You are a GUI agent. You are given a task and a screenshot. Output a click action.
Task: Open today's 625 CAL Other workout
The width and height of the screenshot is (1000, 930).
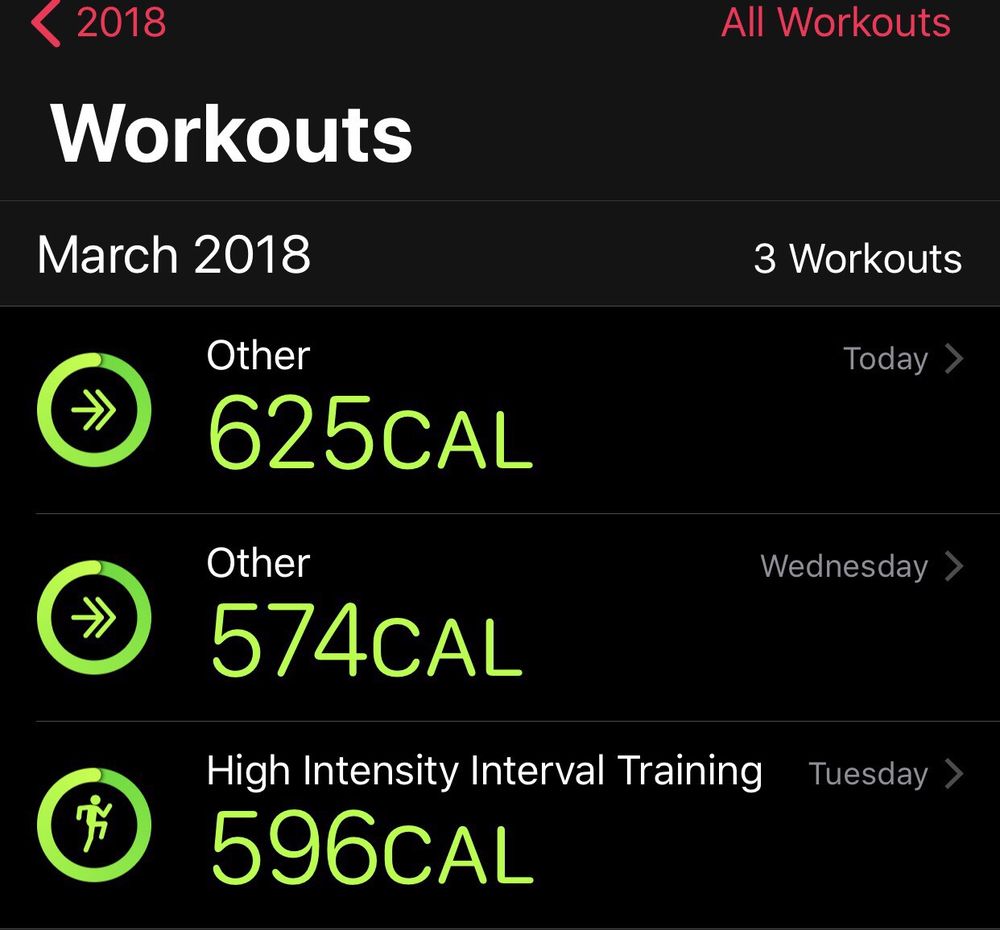[x=500, y=412]
